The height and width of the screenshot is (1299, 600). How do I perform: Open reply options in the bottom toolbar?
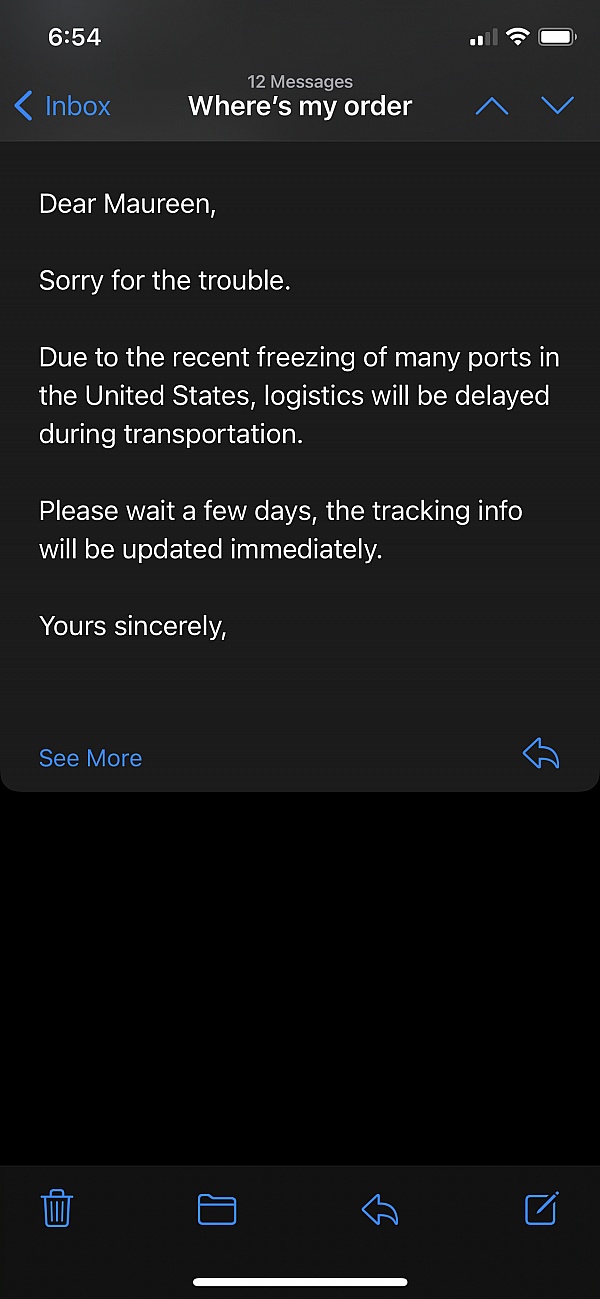(380, 1210)
